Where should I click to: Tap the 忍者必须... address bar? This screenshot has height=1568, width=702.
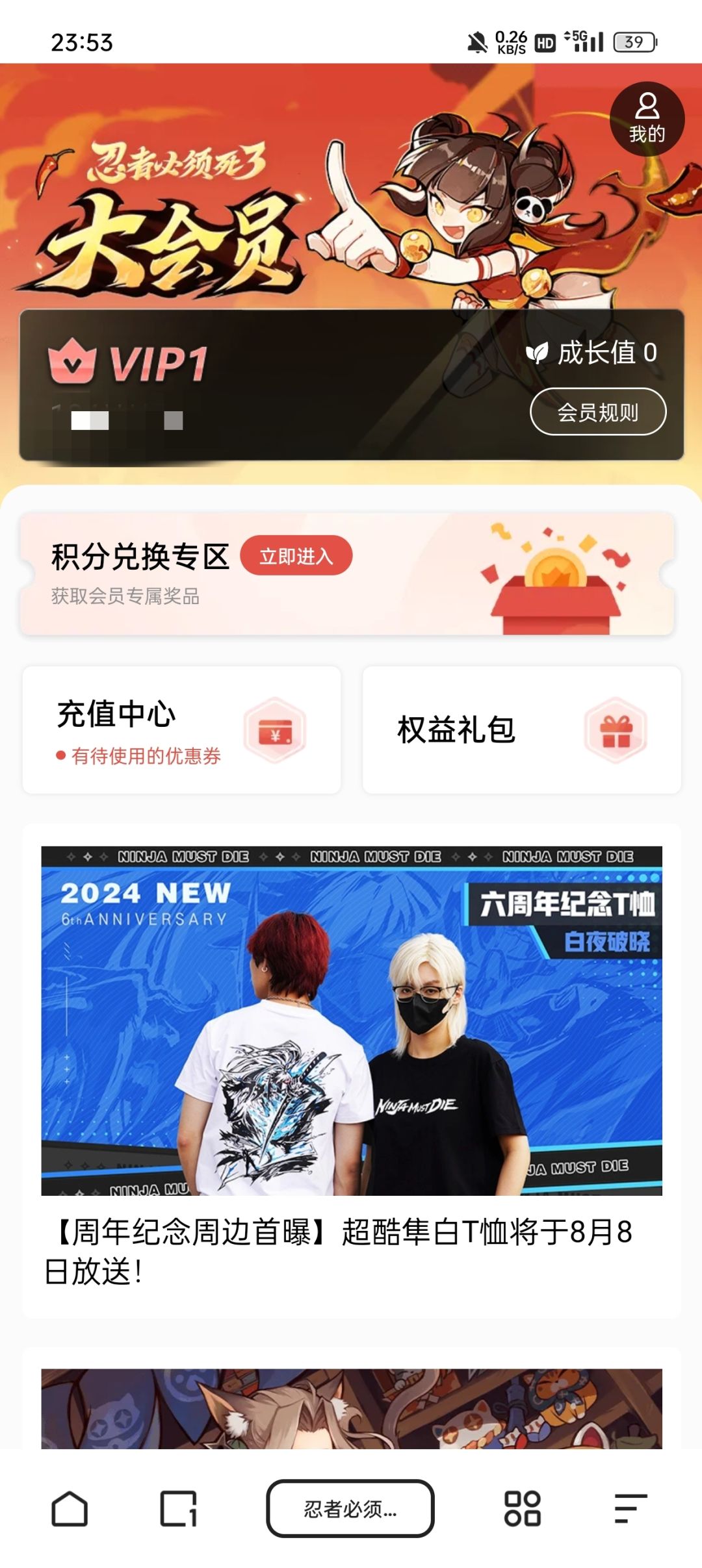coord(350,1508)
